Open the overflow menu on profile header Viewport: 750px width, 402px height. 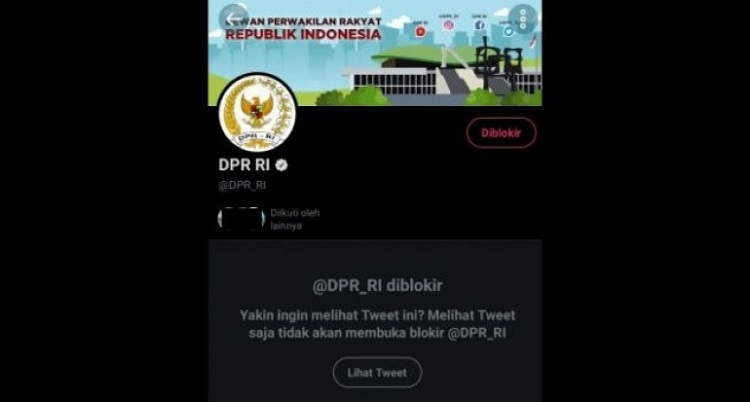[x=522, y=18]
